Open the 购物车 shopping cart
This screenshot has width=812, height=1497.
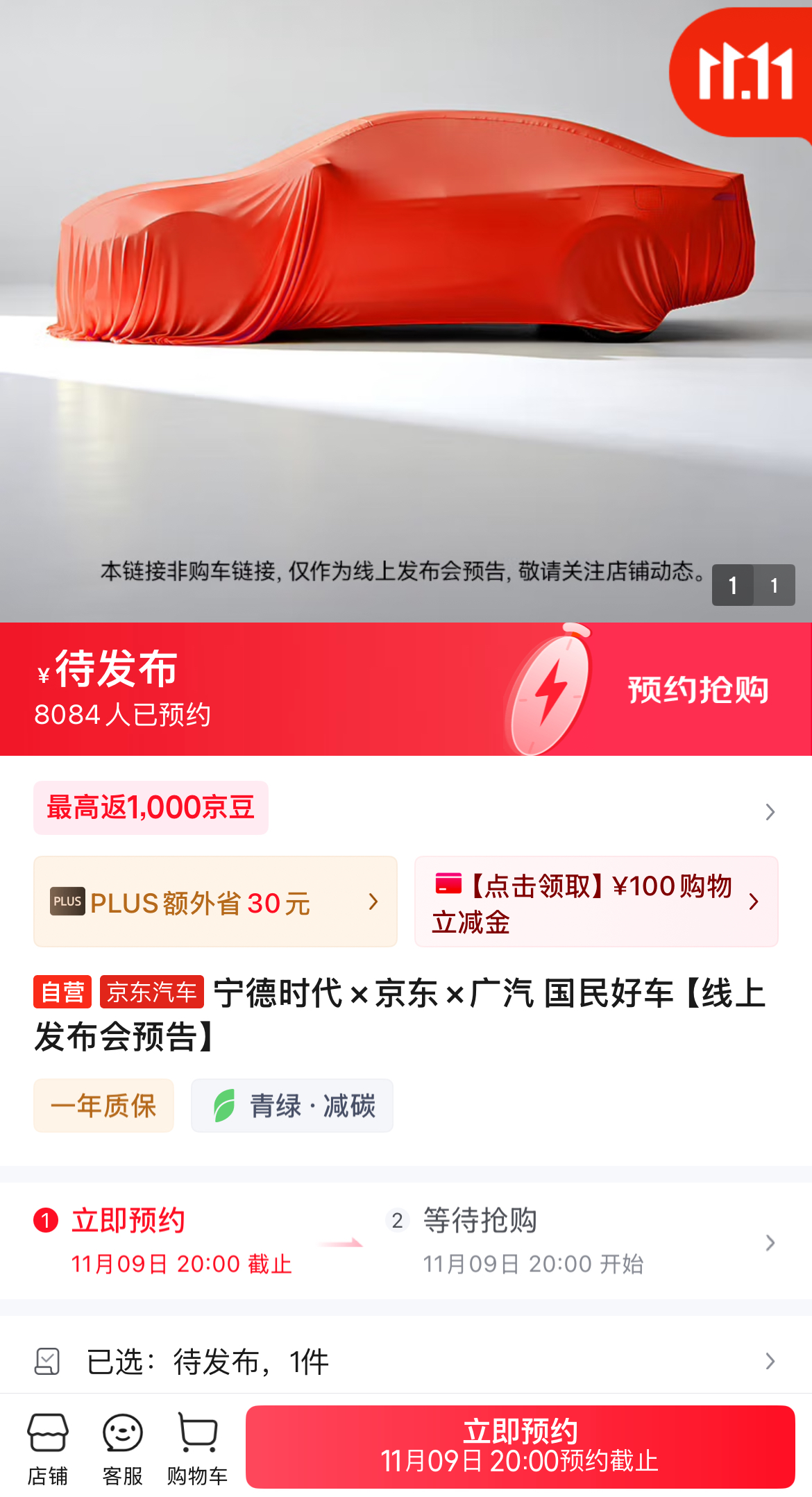[x=197, y=1448]
